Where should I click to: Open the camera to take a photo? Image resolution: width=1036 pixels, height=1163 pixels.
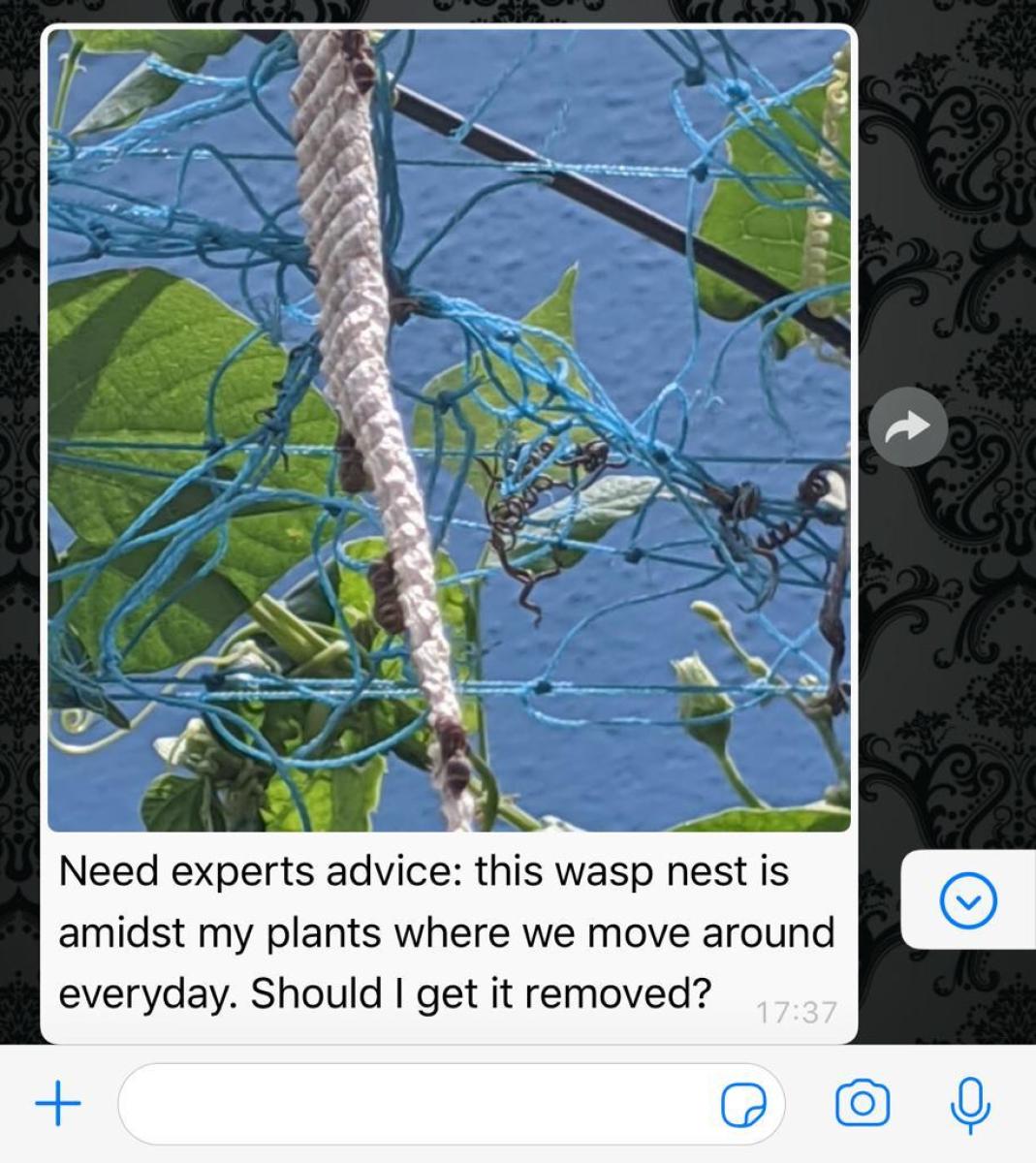point(862,1104)
